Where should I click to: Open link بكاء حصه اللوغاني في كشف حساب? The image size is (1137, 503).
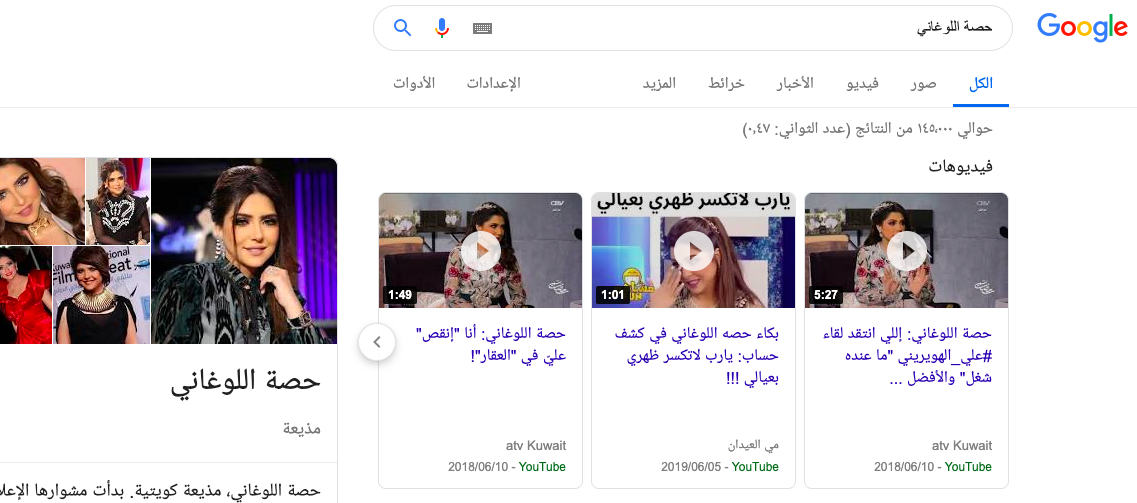pos(693,355)
